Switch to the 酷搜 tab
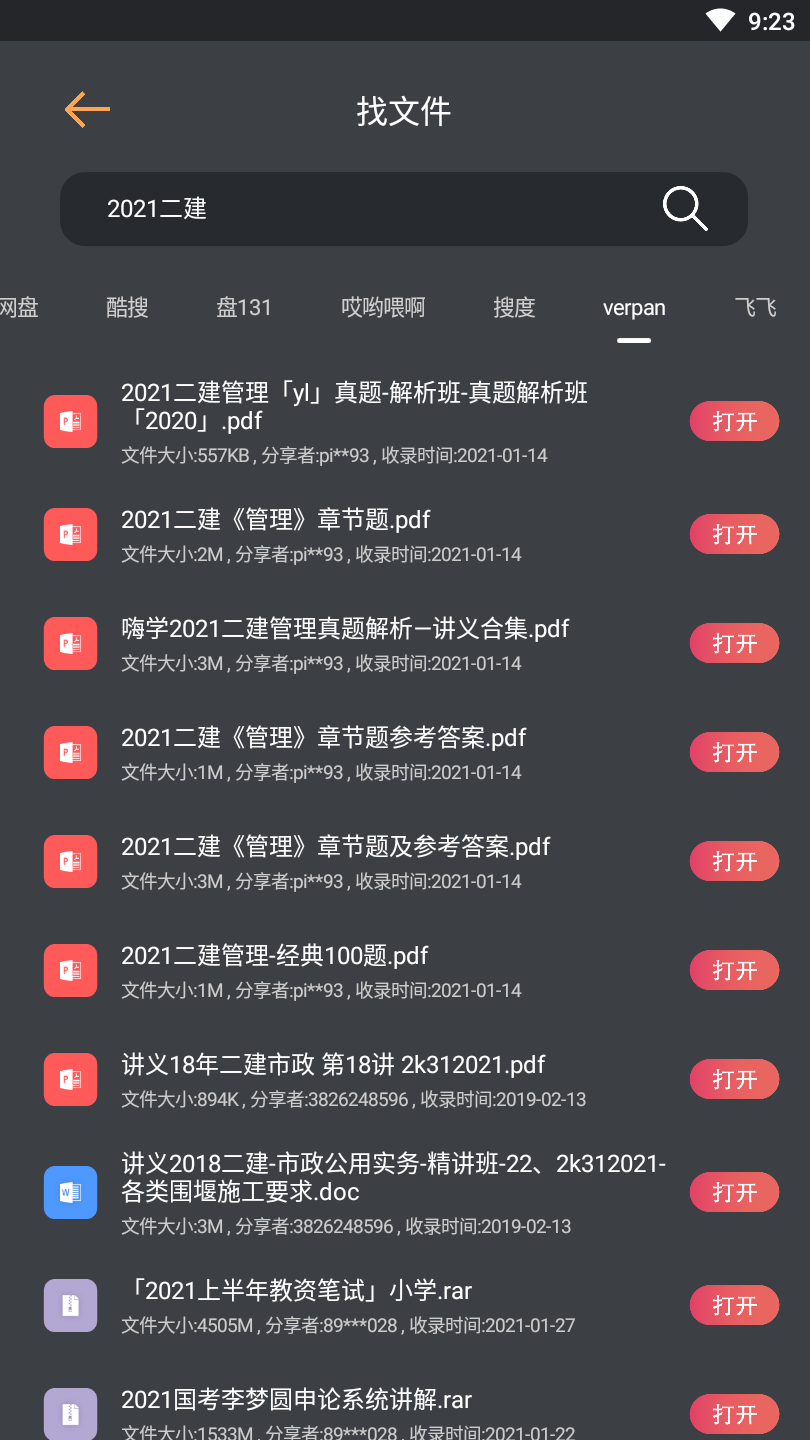Viewport: 810px width, 1440px height. [x=127, y=308]
